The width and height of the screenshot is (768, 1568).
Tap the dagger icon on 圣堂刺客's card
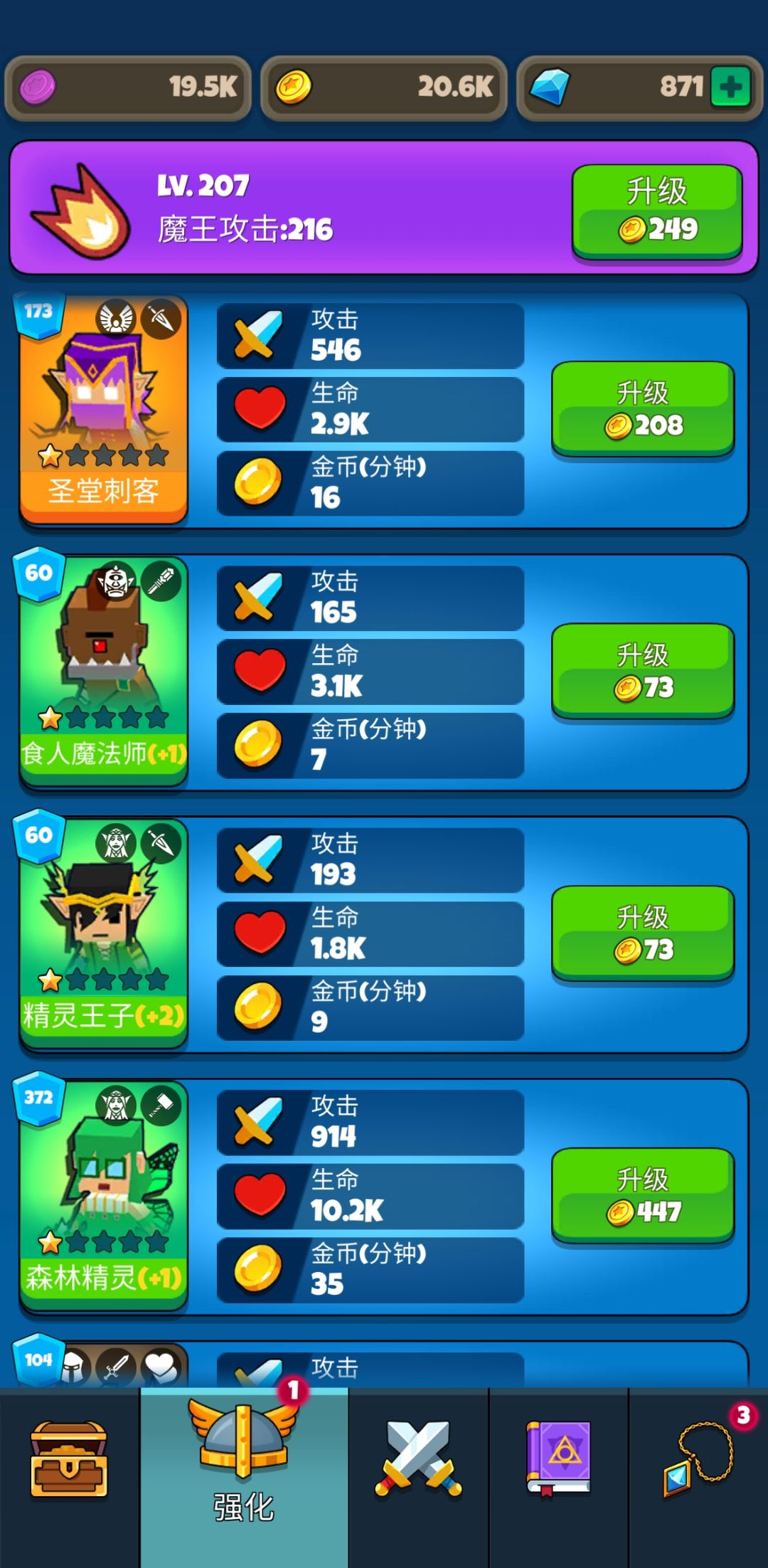click(162, 319)
